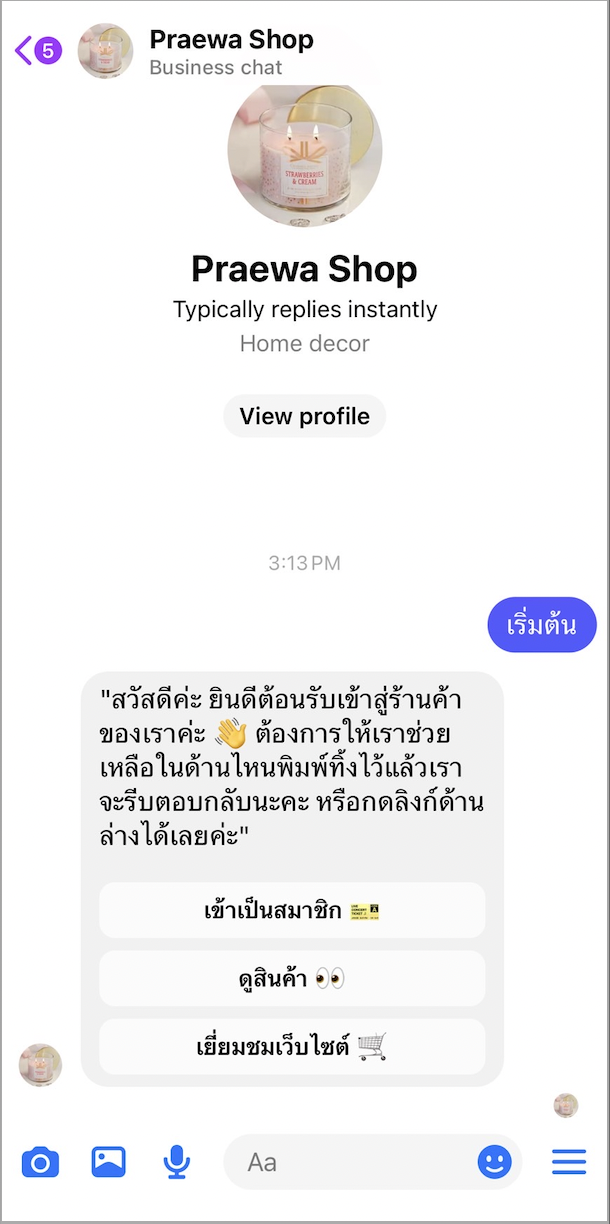
Task: Choose ดูสินค้า to view products
Action: pos(292,978)
